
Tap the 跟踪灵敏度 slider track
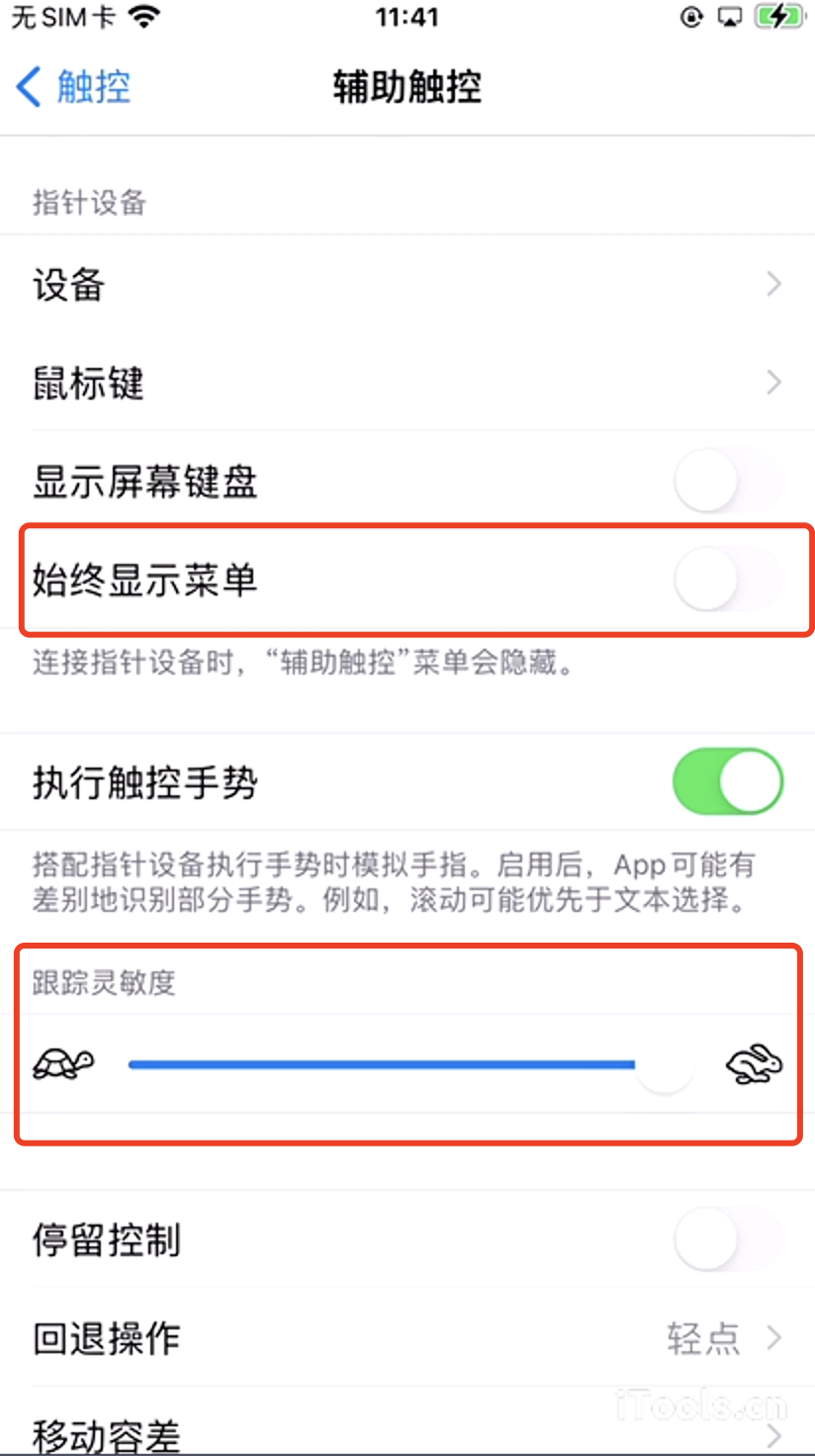(381, 1065)
